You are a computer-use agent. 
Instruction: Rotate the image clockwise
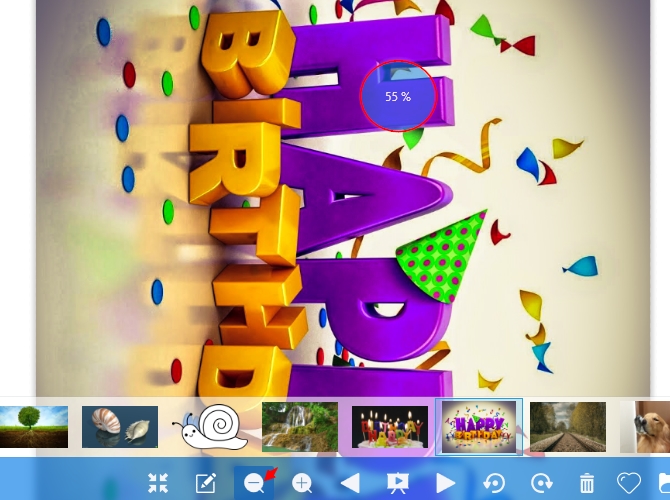(x=541, y=484)
